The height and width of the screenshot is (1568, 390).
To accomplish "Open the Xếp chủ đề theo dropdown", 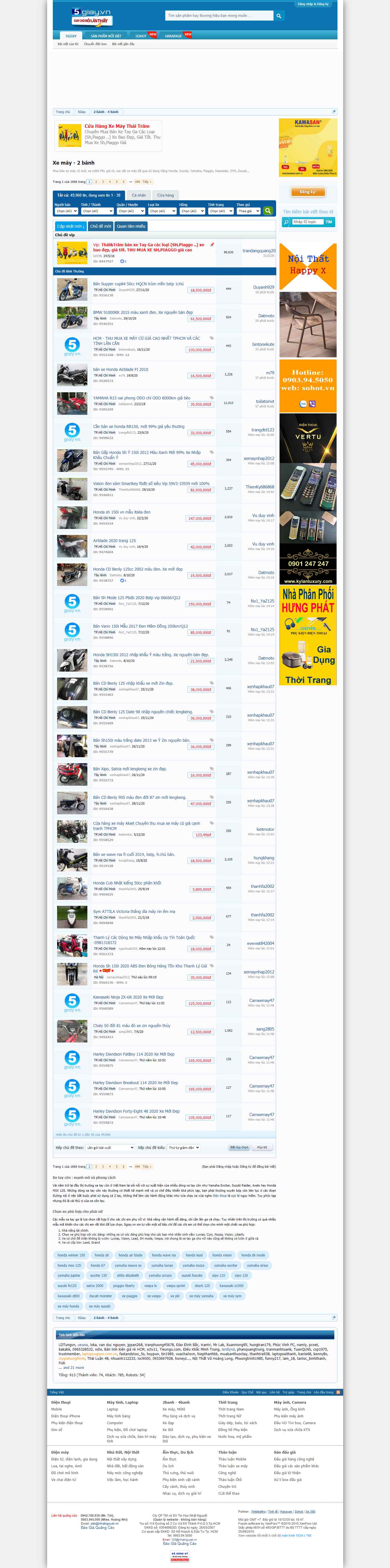I will coord(110,1147).
